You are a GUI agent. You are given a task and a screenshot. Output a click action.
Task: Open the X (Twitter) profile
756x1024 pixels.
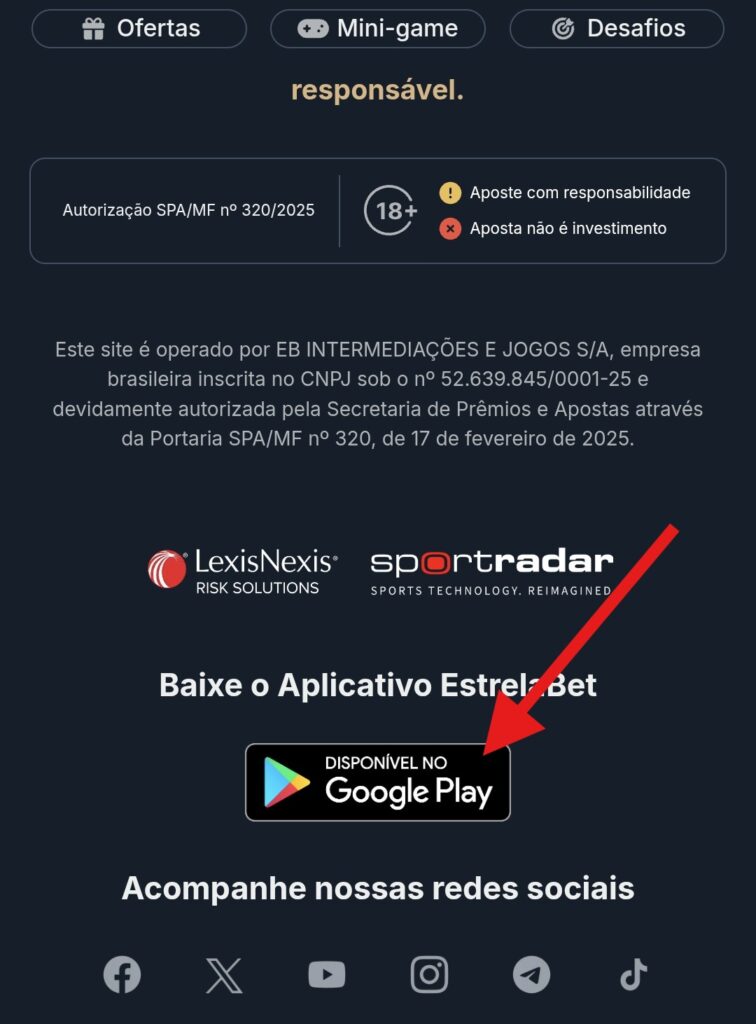(224, 974)
